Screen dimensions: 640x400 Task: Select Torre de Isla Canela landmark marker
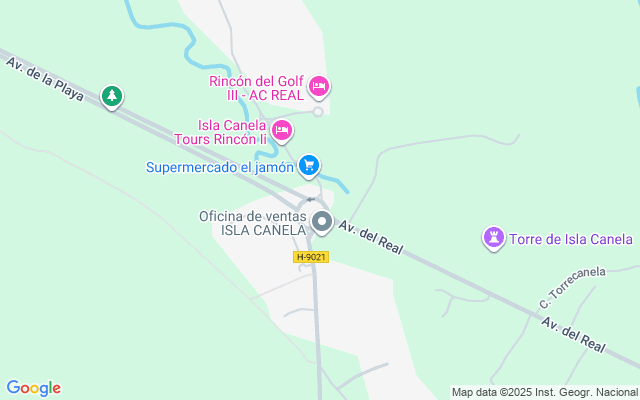click(493, 238)
